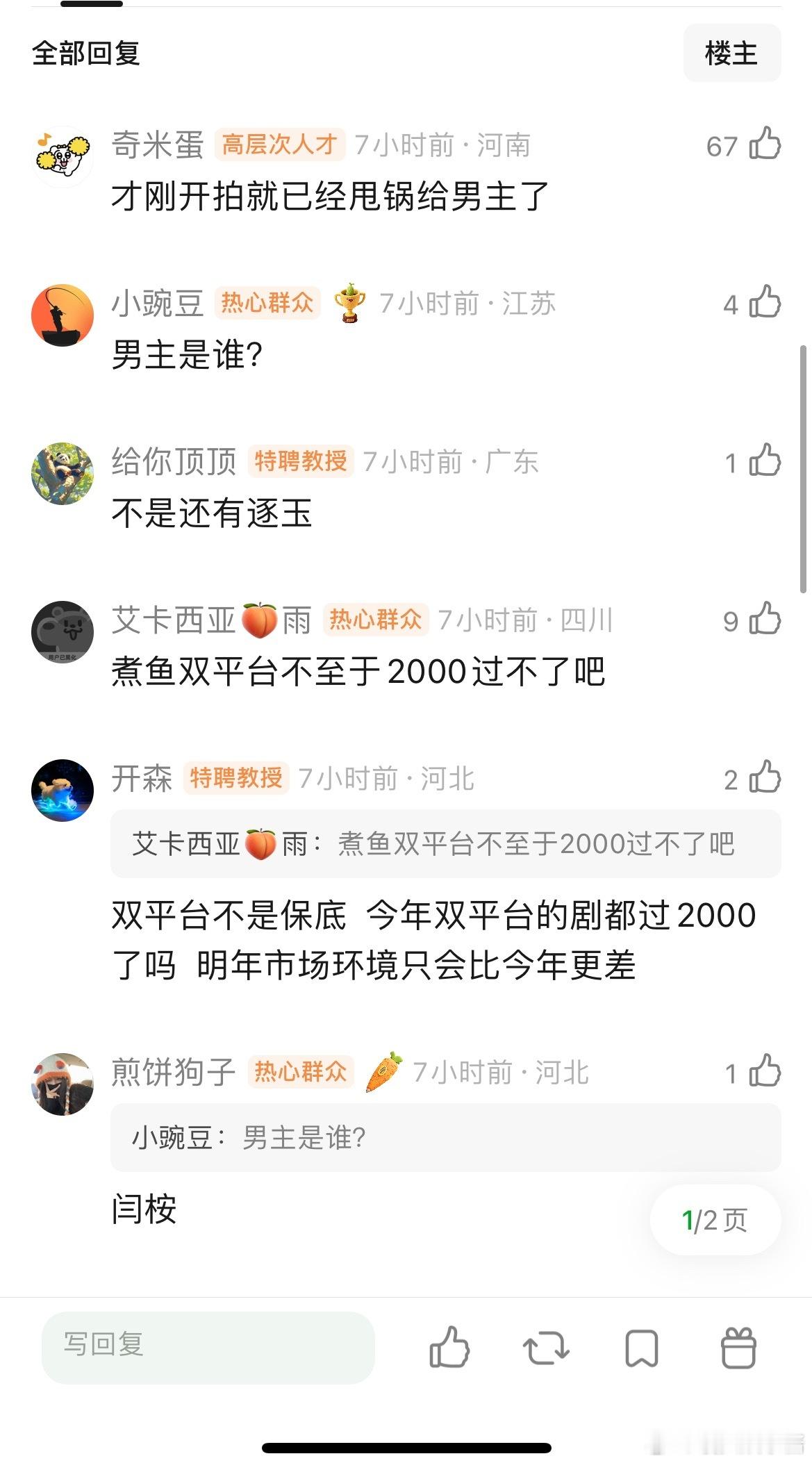The image size is (812, 1463).
Task: Open the username link 给你顶顶
Action: [174, 462]
